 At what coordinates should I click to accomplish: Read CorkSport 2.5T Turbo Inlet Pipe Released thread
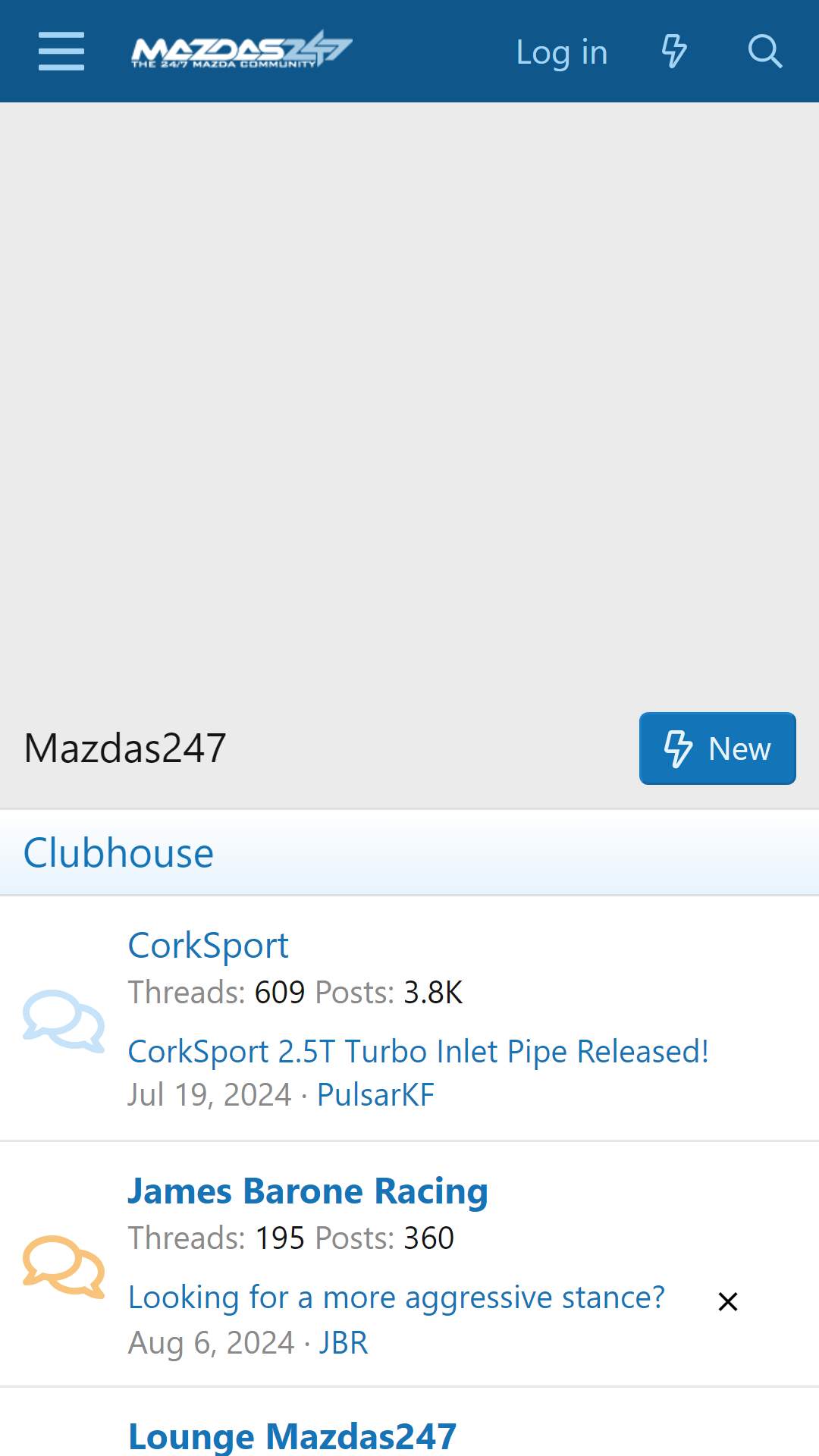tap(419, 1052)
